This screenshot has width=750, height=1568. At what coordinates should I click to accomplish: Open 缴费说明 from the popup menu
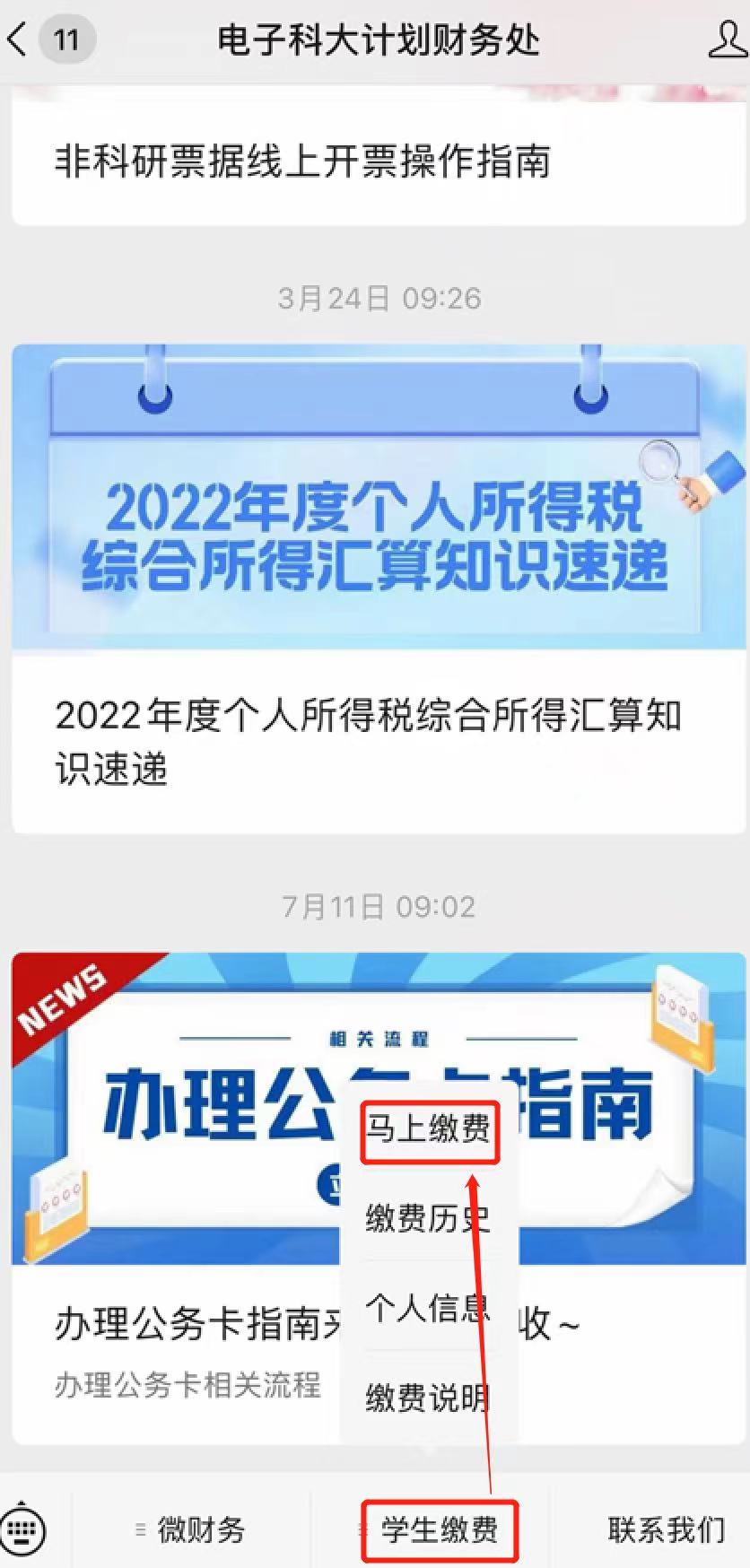point(429,1397)
